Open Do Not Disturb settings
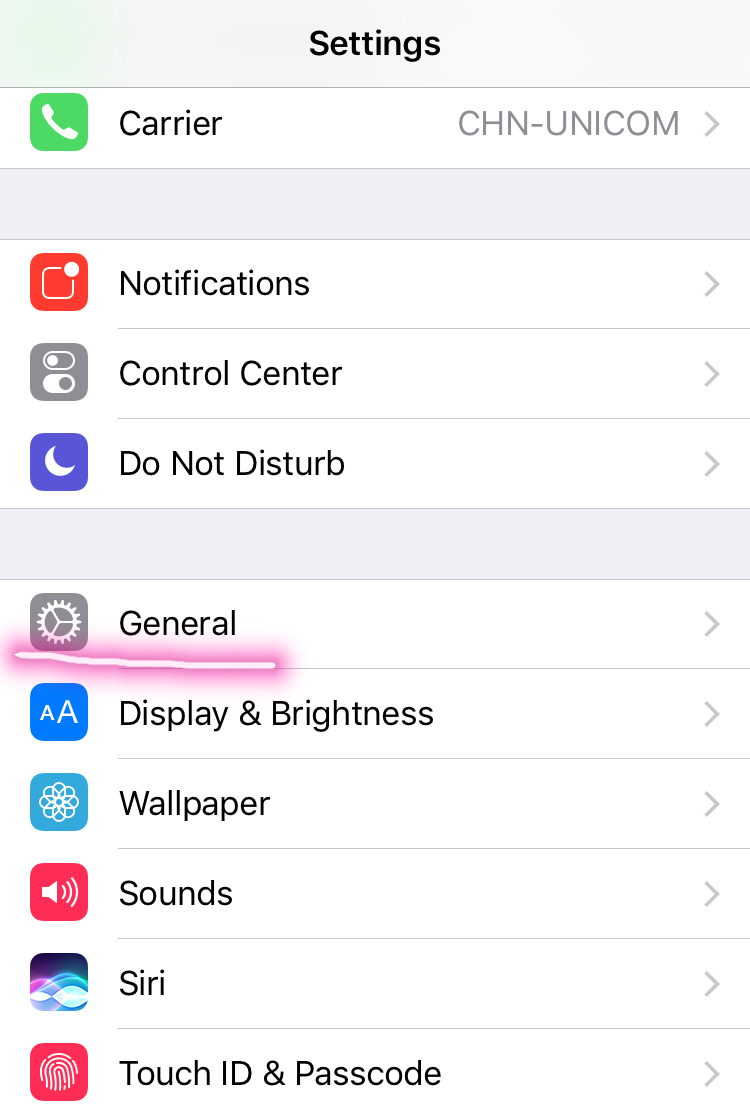The image size is (750, 1105). (375, 464)
